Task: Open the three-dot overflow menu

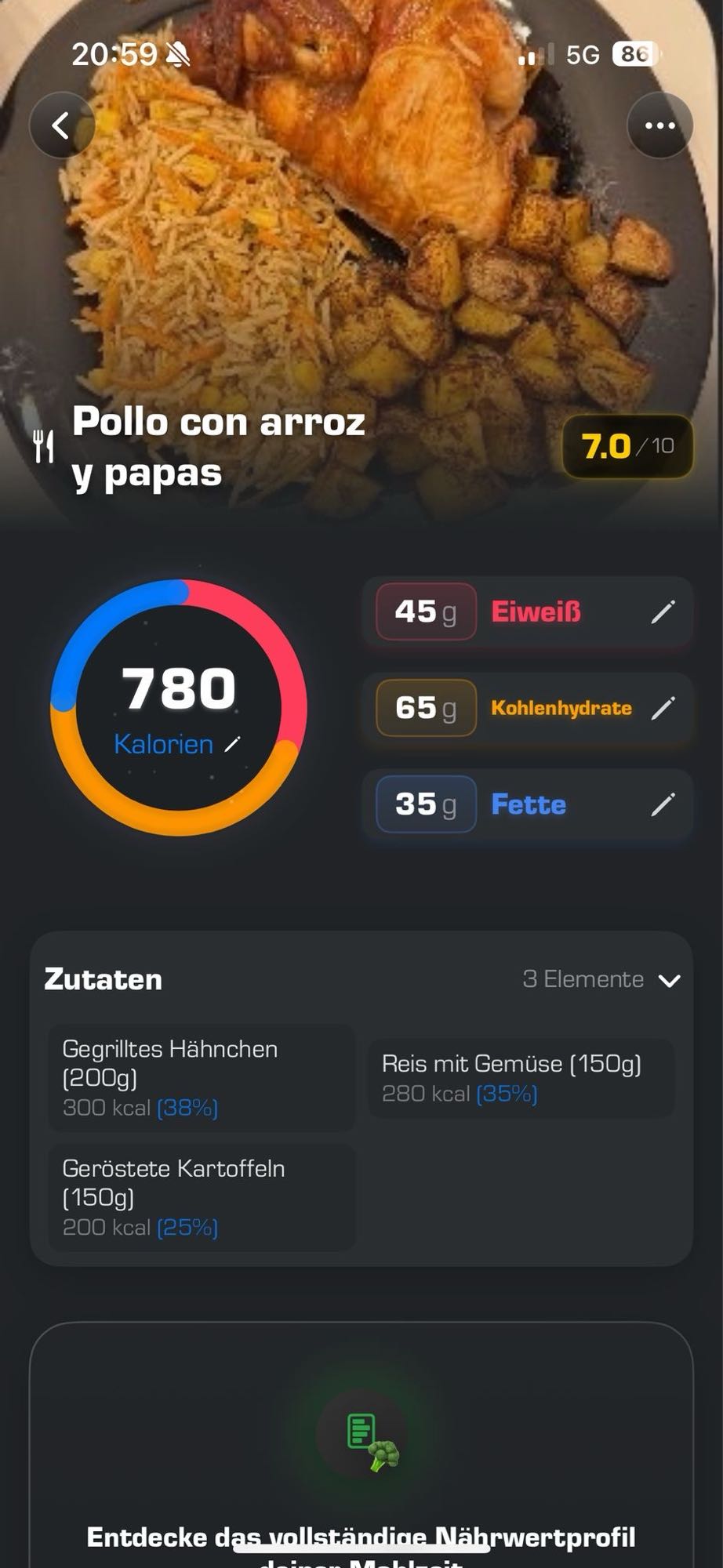Action: (x=659, y=125)
